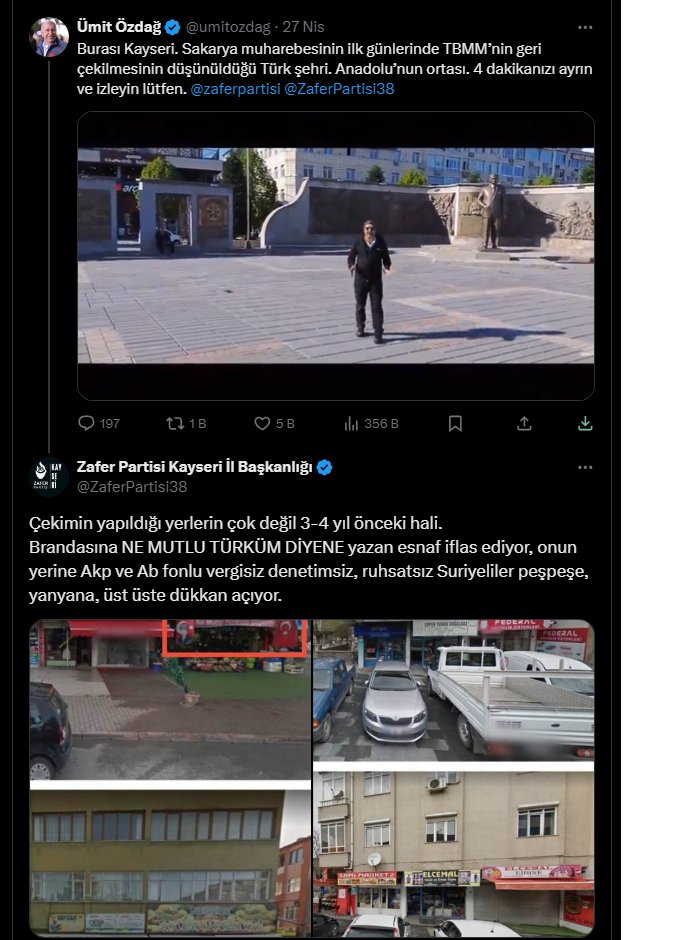Bookmark Ümit Özdağ's tweet
The image size is (700, 940).
coord(455,424)
